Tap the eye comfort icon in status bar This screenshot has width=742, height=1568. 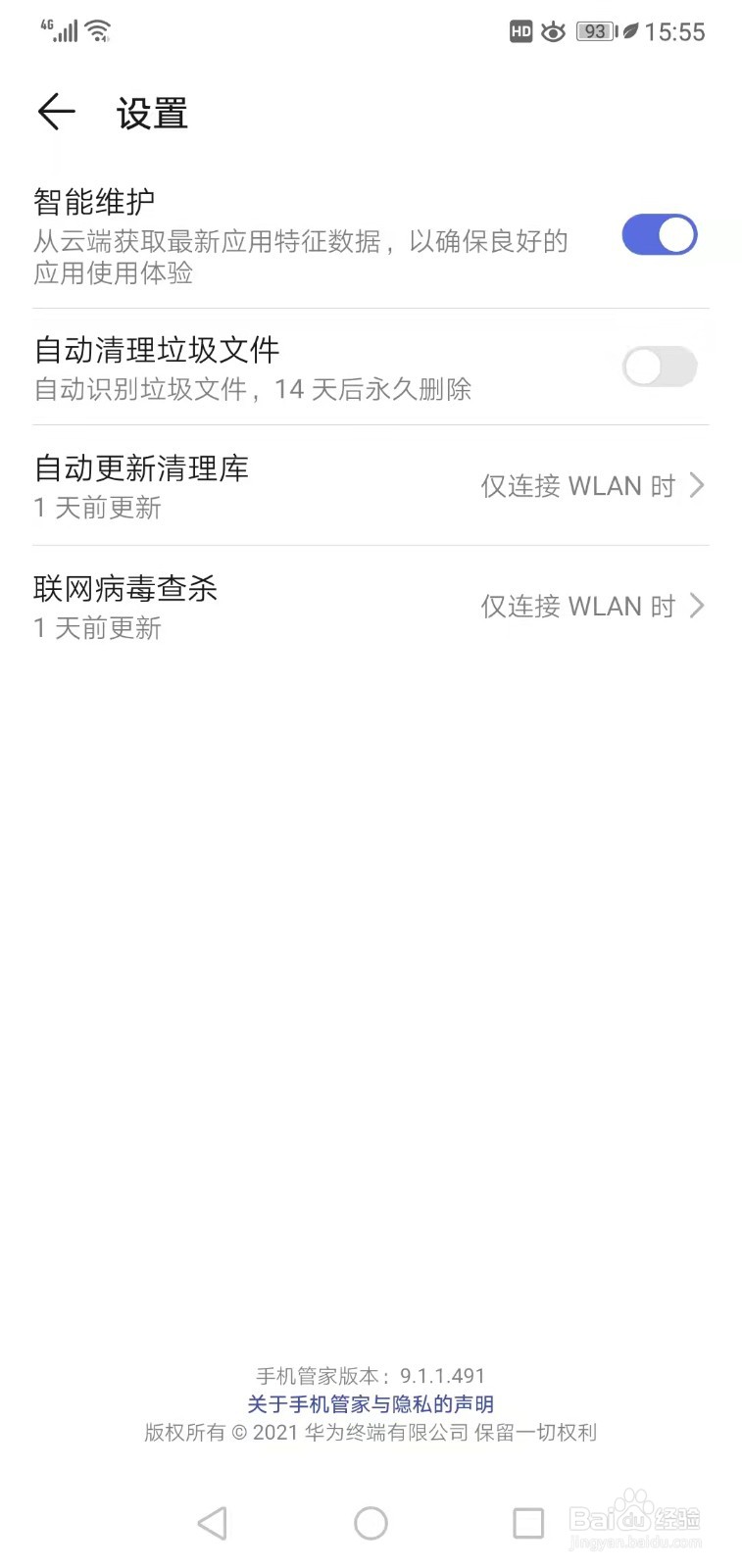(x=554, y=31)
